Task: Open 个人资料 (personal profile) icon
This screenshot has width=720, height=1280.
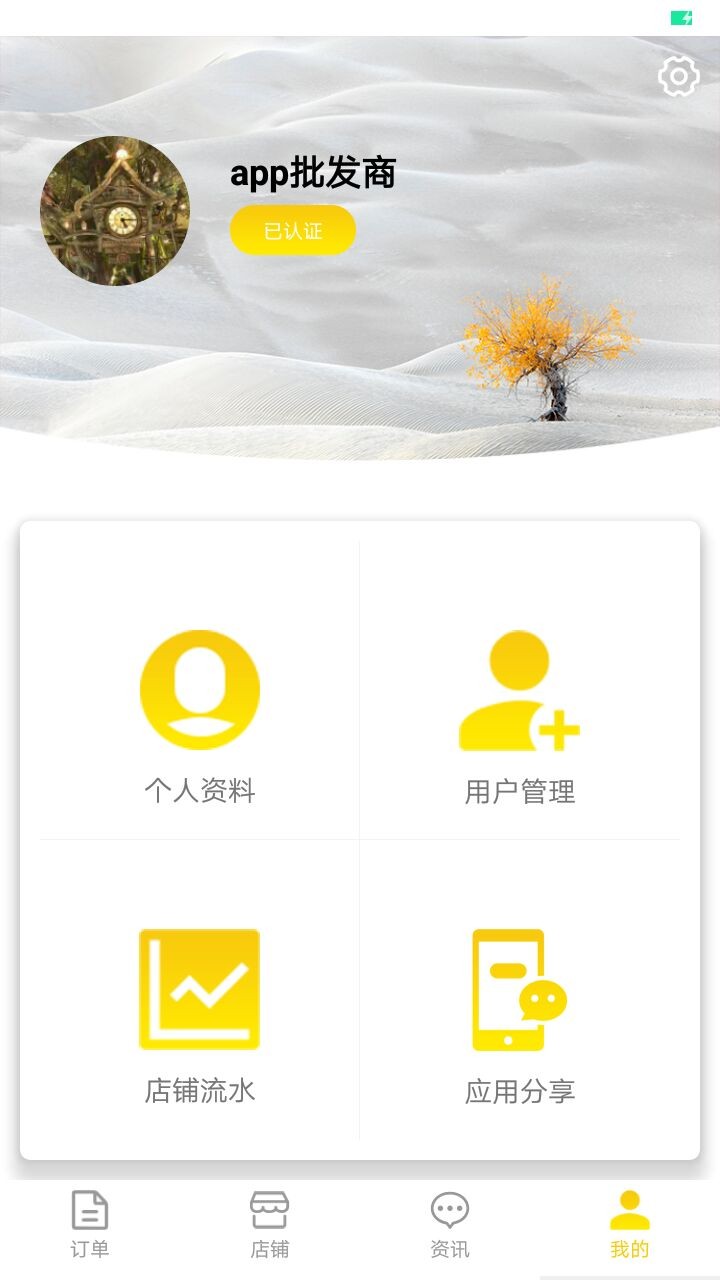Action: coord(198,688)
